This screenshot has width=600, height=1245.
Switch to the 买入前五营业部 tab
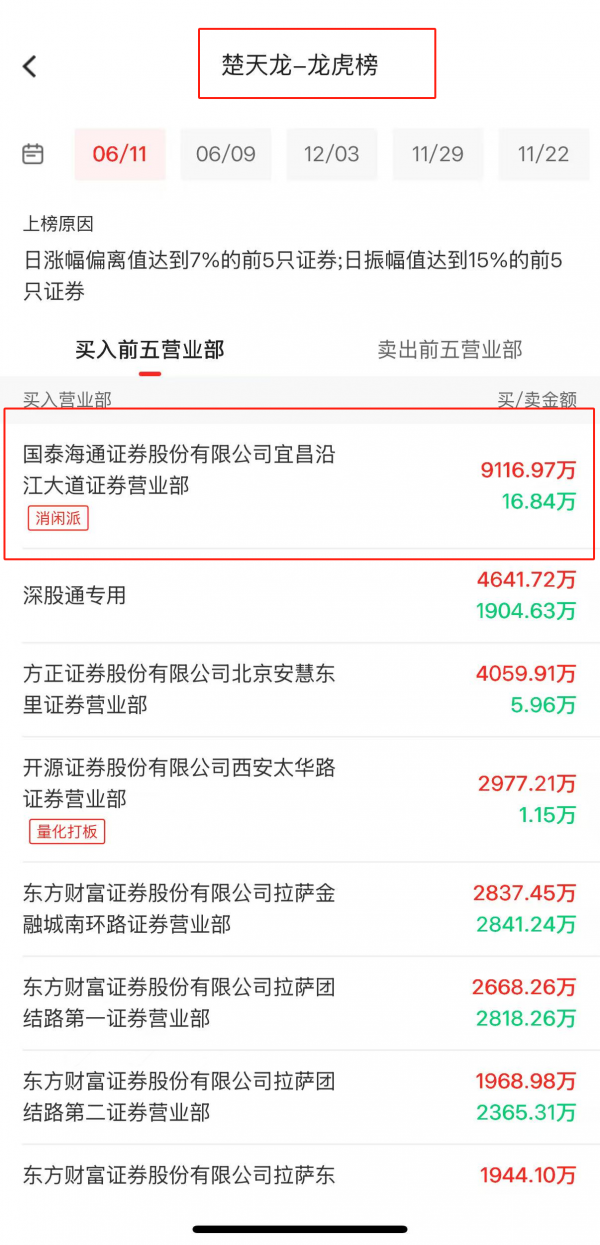(150, 349)
